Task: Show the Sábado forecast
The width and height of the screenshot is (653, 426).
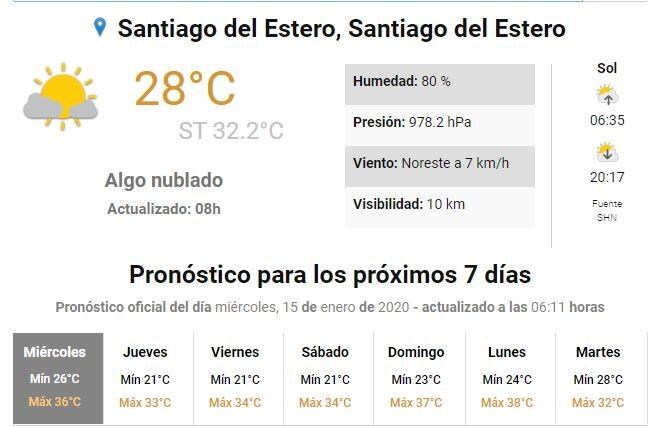Action: tap(325, 377)
